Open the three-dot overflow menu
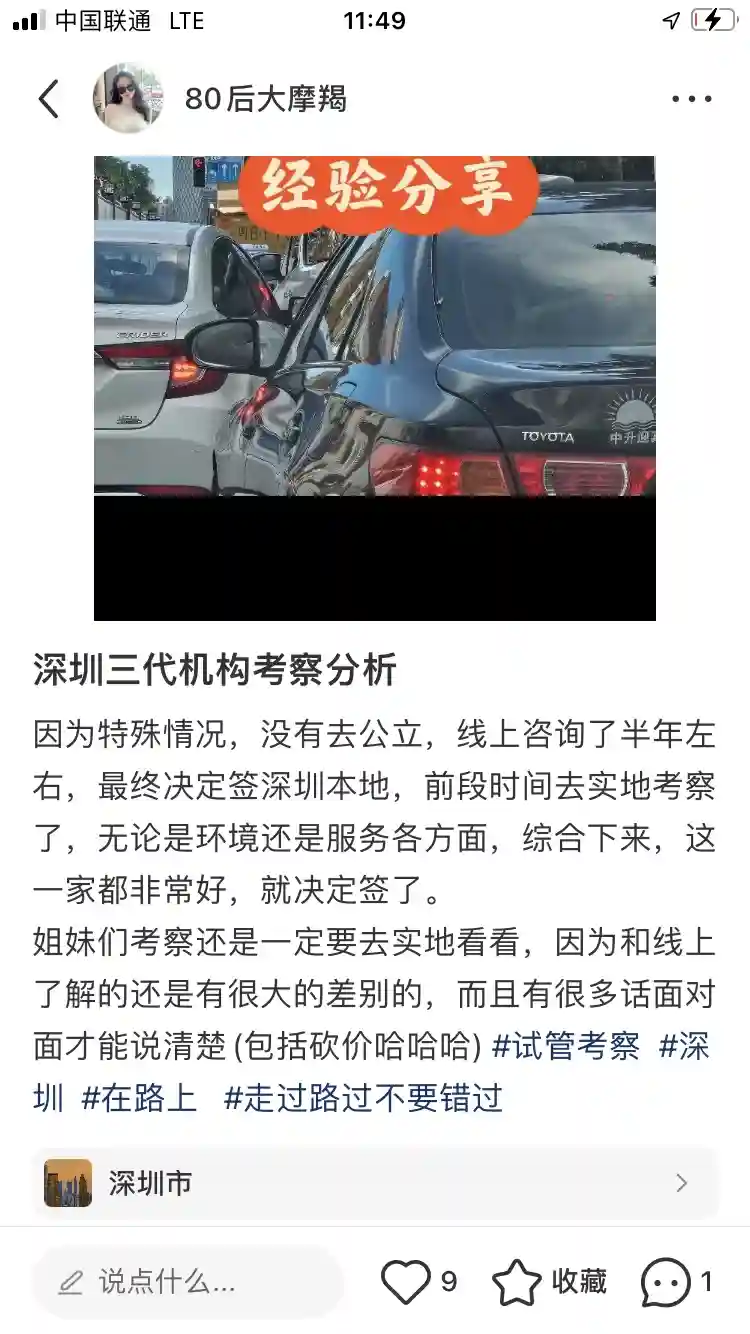 pos(691,99)
